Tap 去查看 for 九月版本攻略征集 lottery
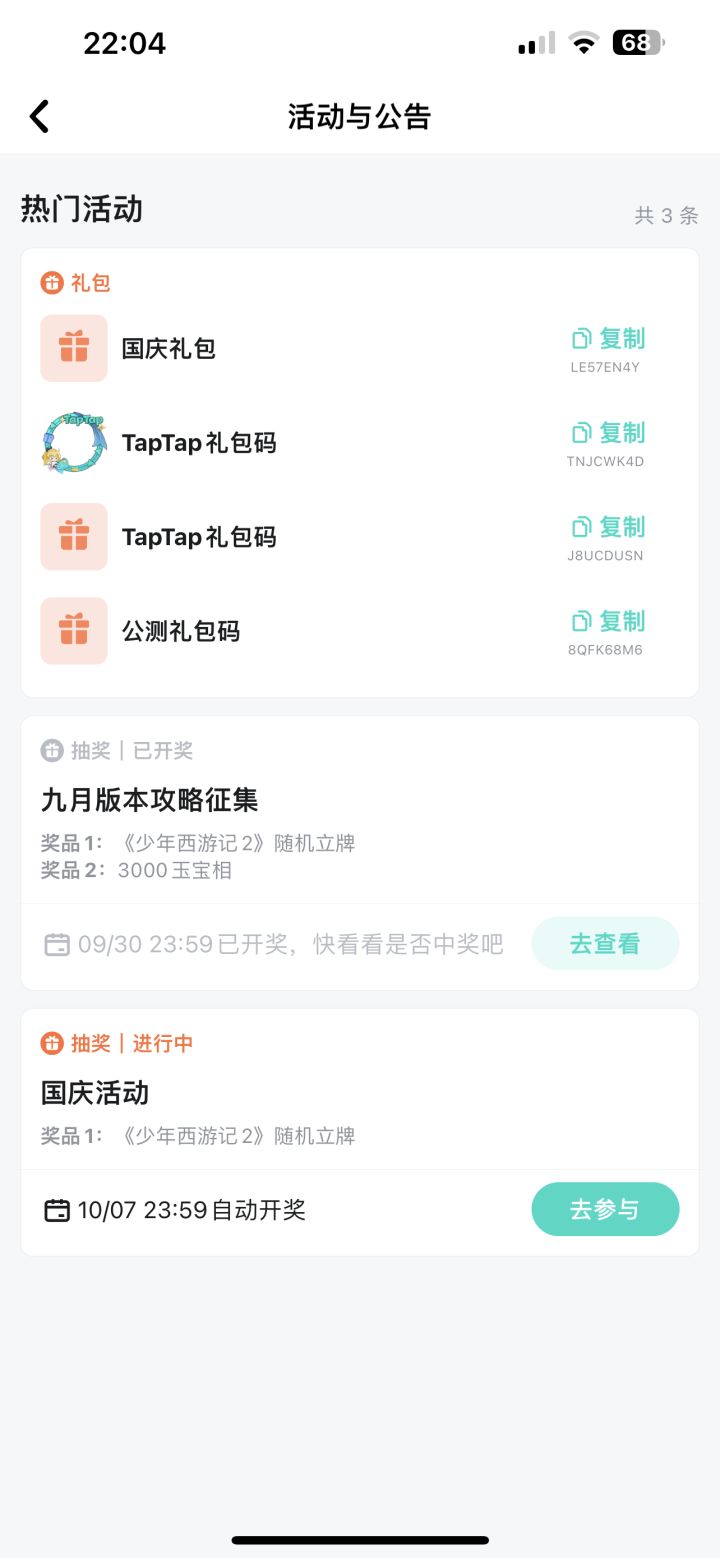Screen dimensions: 720x1558 605,944
